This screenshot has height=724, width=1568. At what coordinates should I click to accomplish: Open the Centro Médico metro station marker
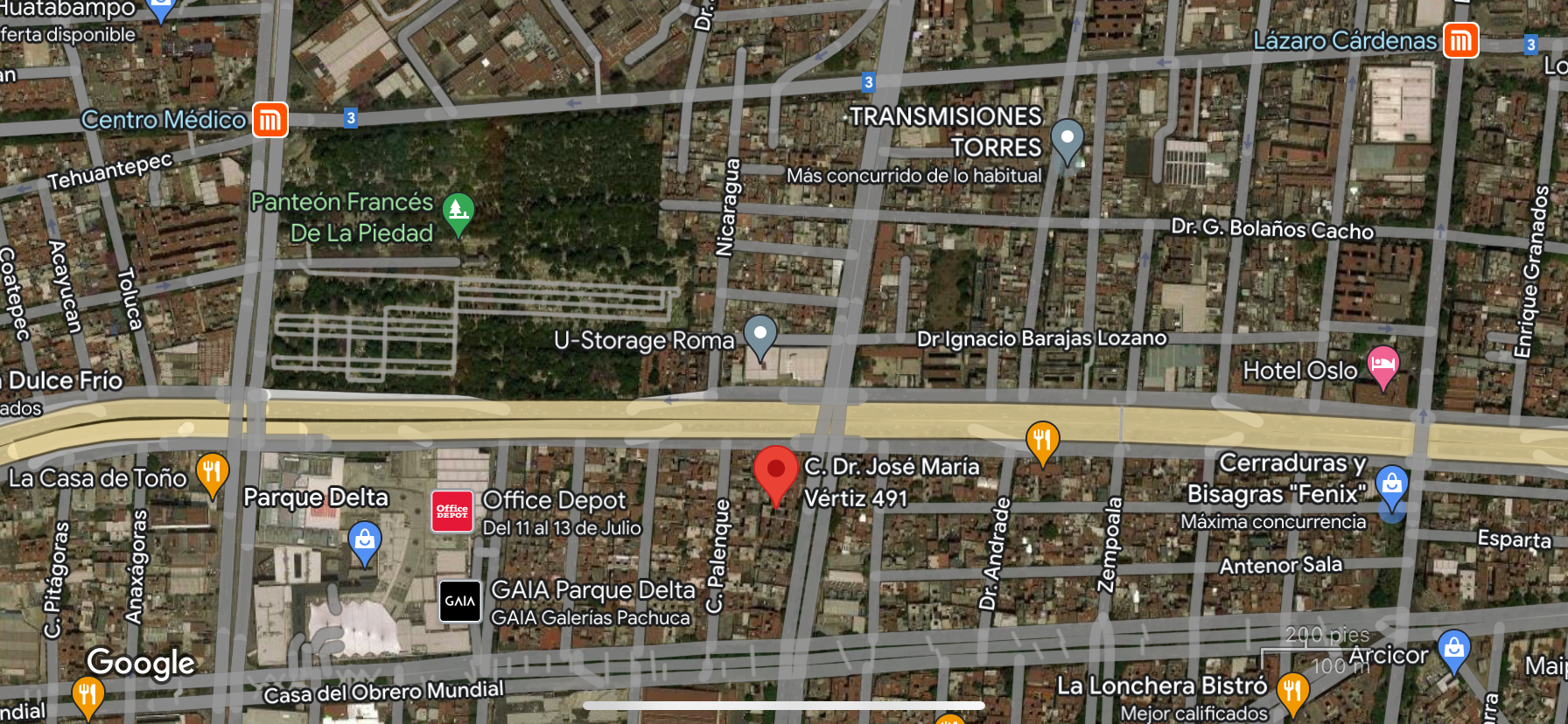[x=270, y=120]
